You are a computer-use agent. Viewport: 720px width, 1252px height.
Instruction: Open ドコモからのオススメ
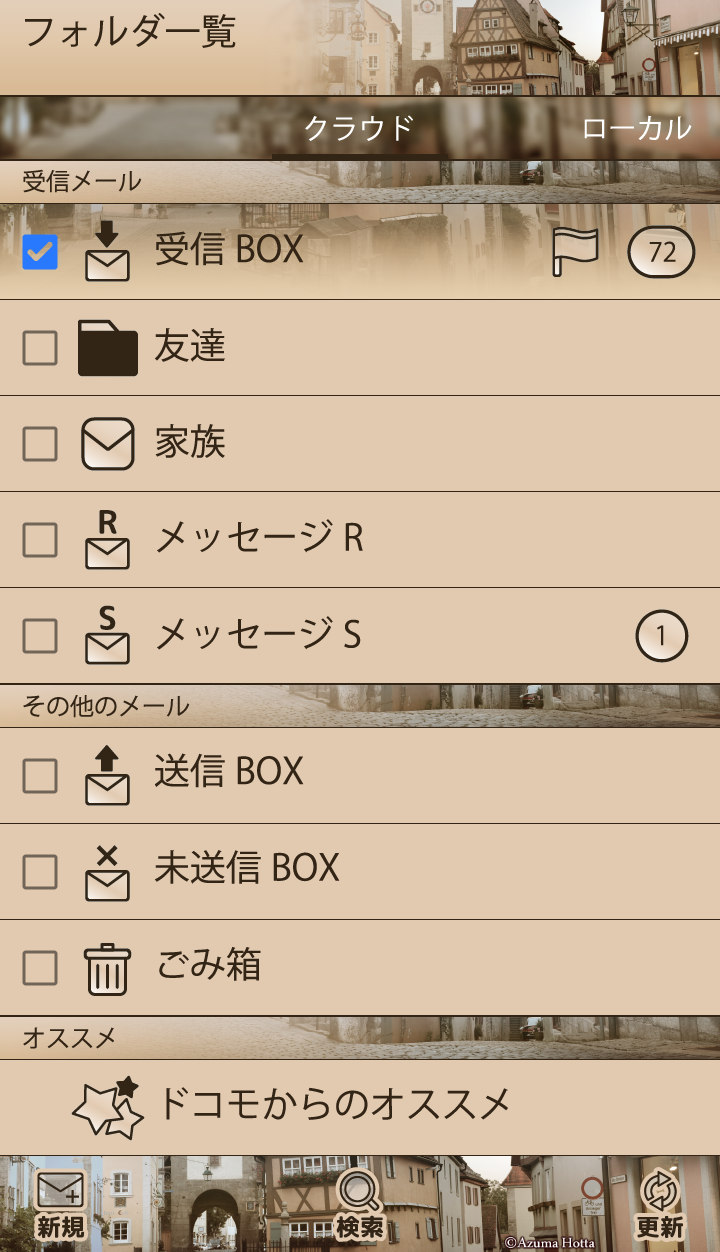coord(334,1105)
